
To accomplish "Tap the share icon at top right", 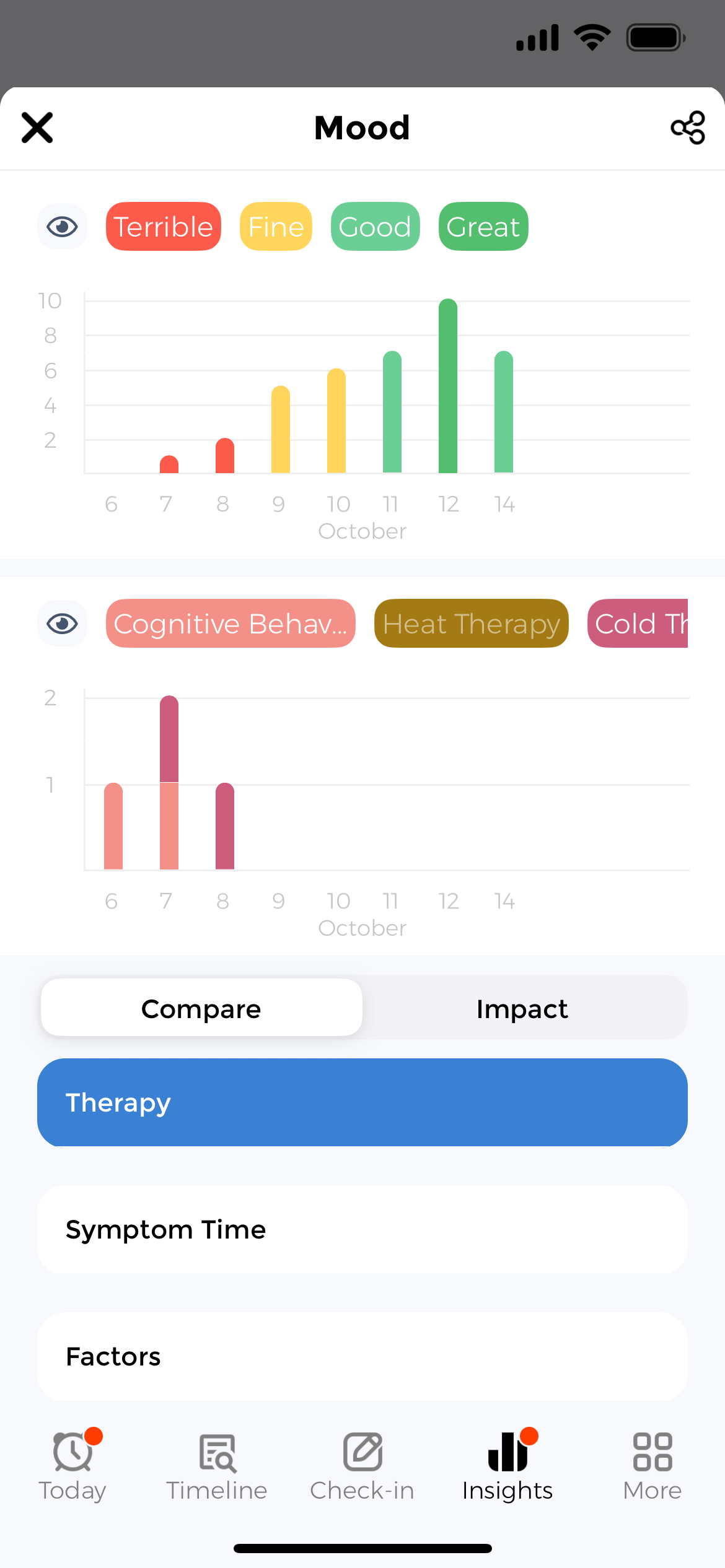I will [688, 128].
